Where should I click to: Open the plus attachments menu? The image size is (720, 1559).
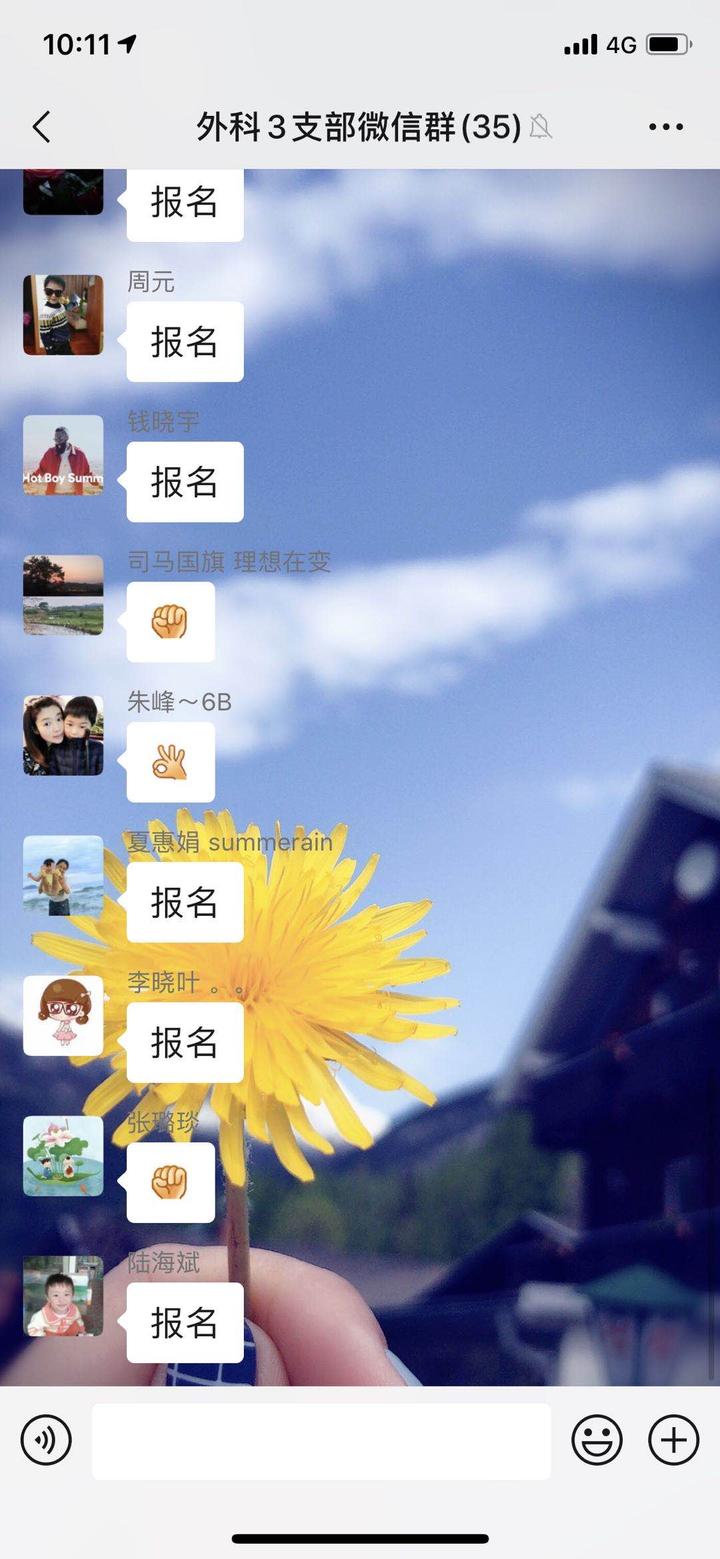[674, 1441]
